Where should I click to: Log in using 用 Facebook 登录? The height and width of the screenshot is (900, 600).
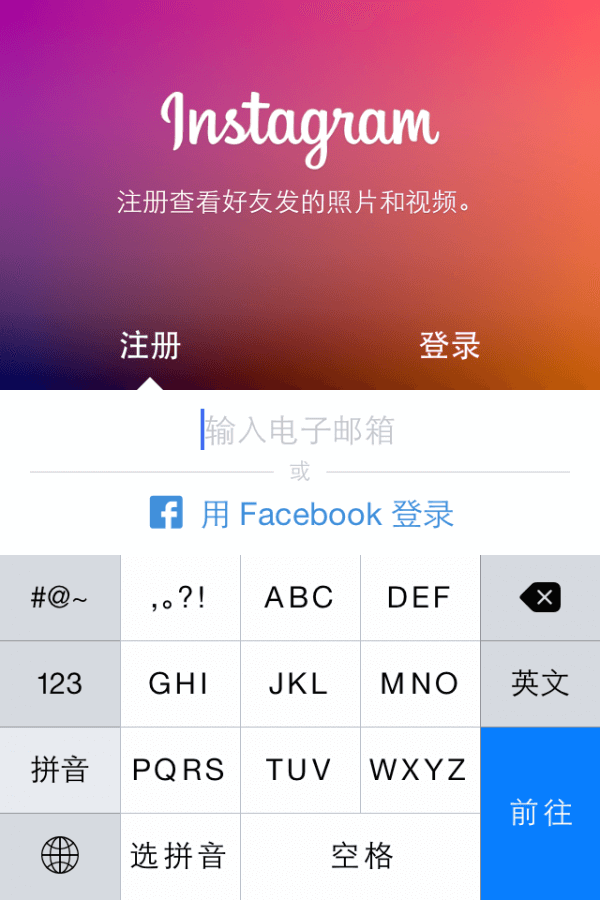302,514
